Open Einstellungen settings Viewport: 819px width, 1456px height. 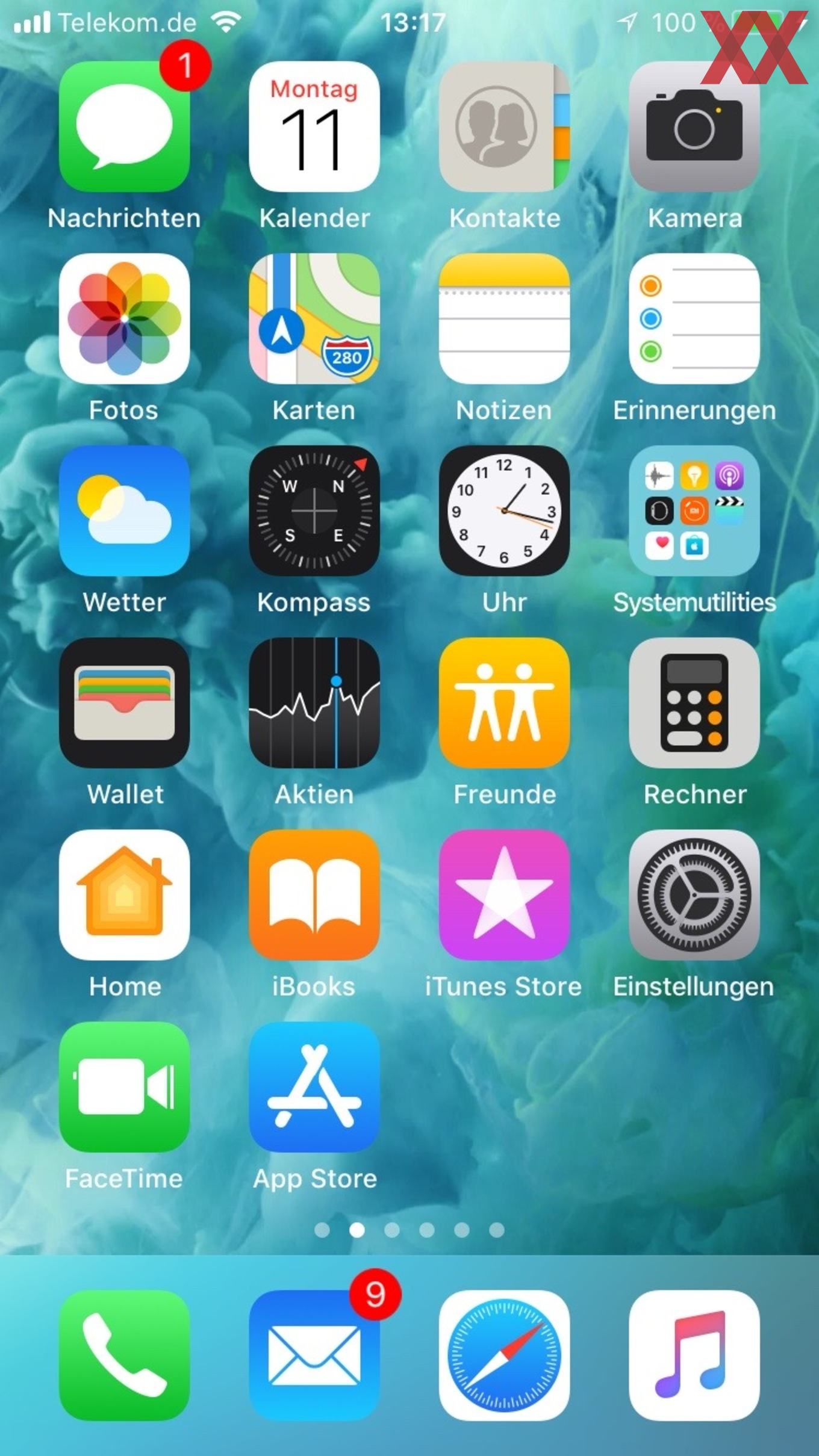click(694, 894)
